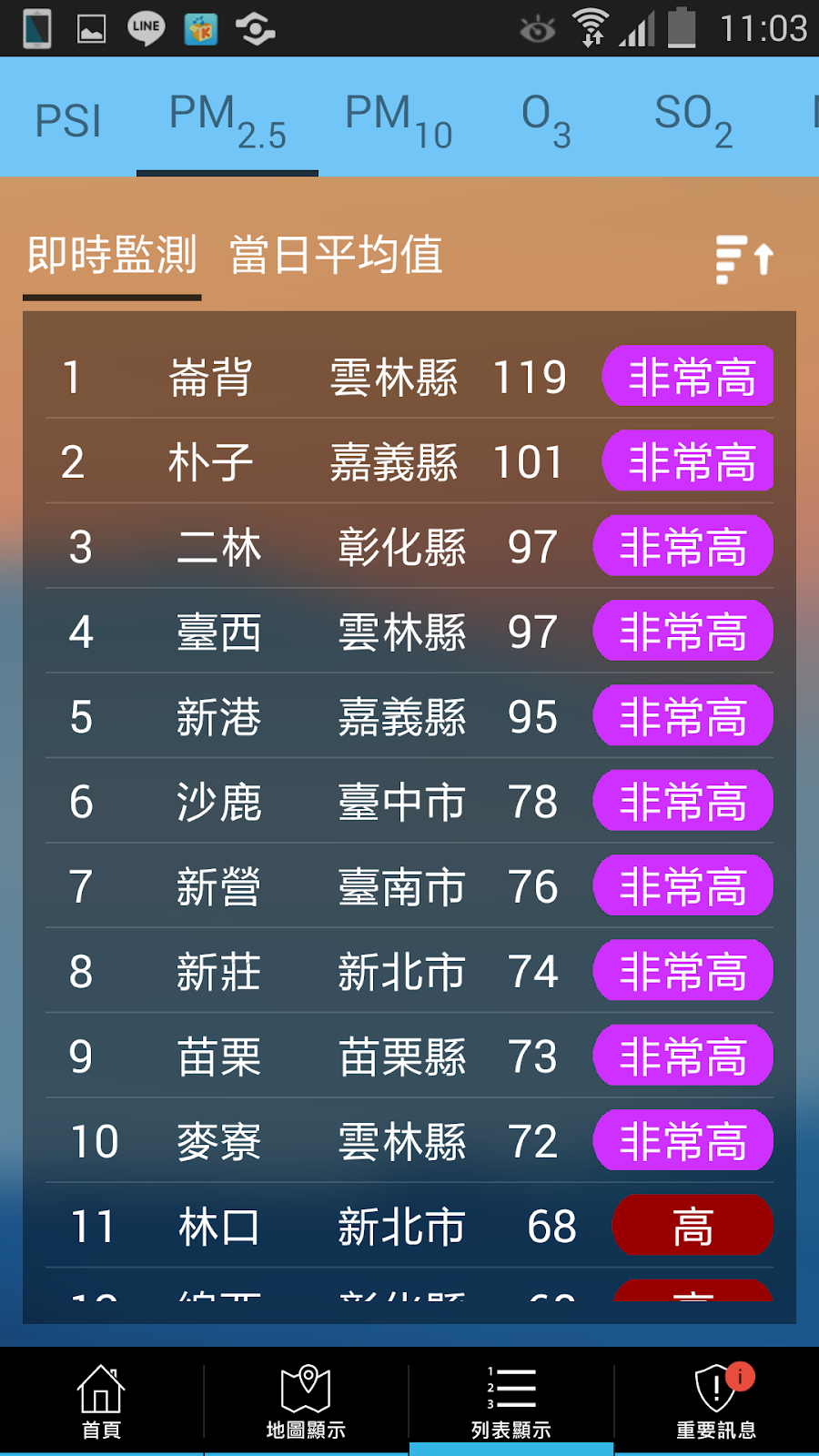The image size is (819, 1456).
Task: Open the 崙背 station row
Action: (x=409, y=377)
